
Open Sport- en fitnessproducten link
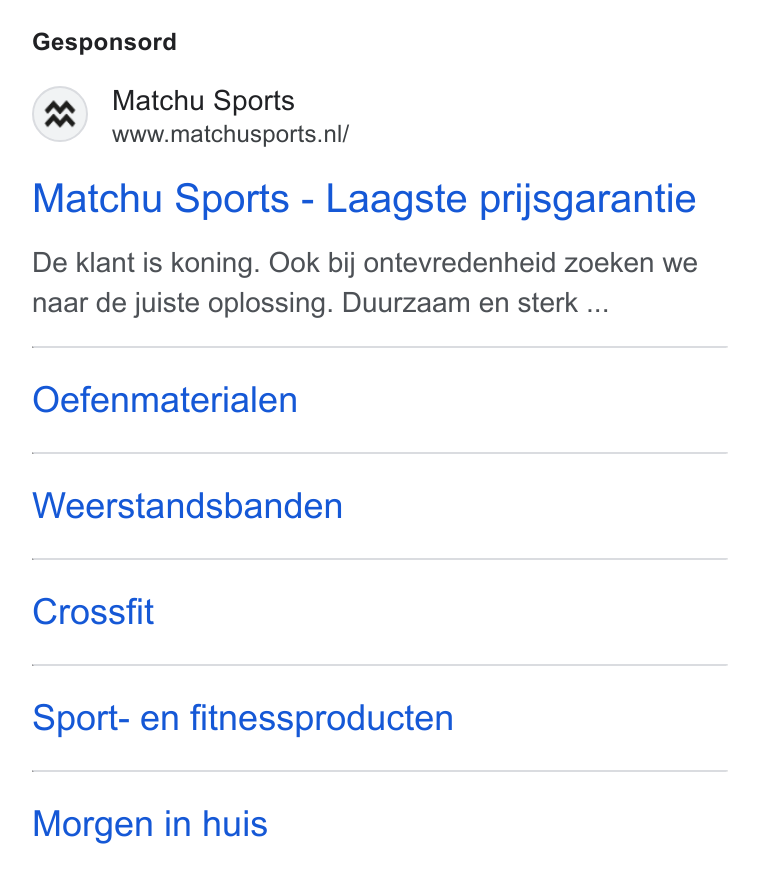point(243,718)
